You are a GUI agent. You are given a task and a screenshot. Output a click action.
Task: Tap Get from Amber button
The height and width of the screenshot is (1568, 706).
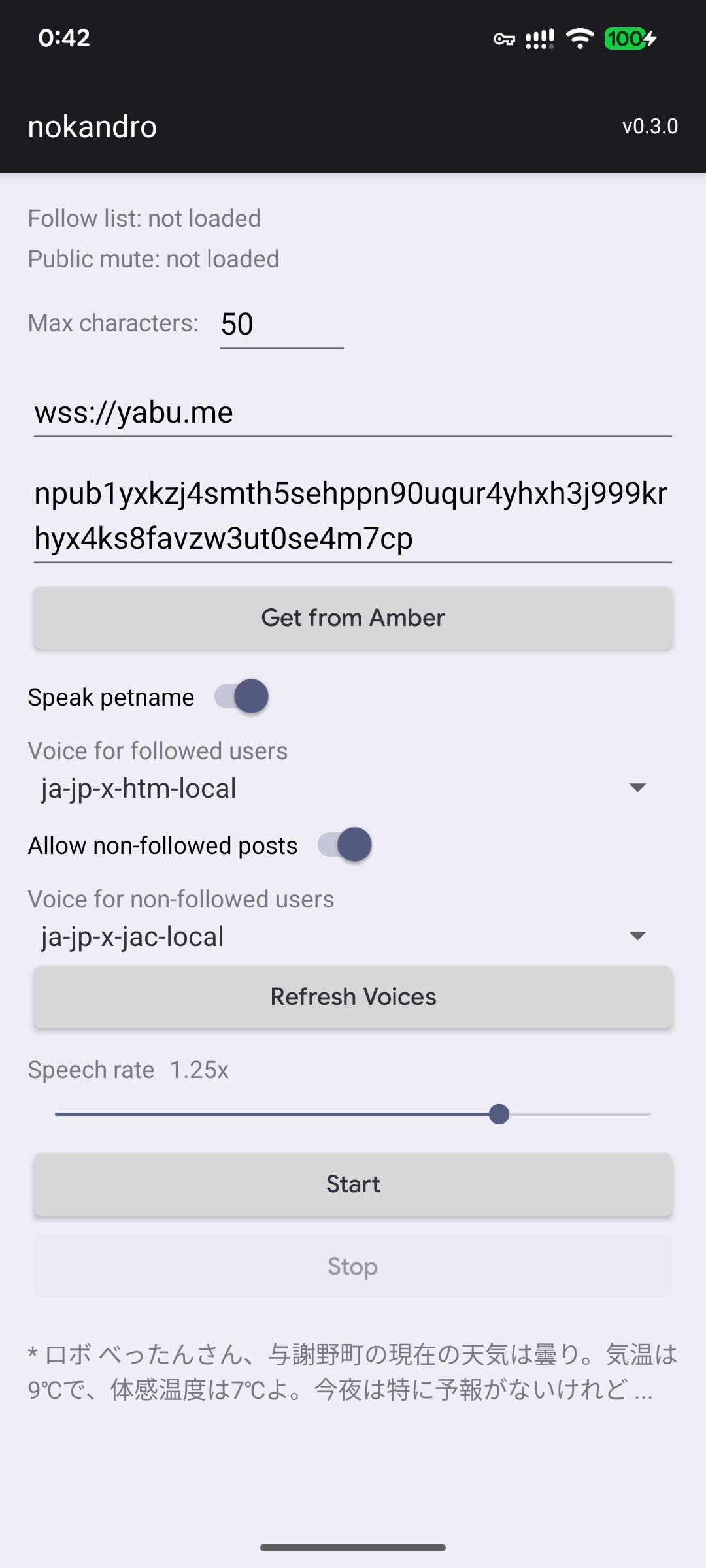pos(353,618)
